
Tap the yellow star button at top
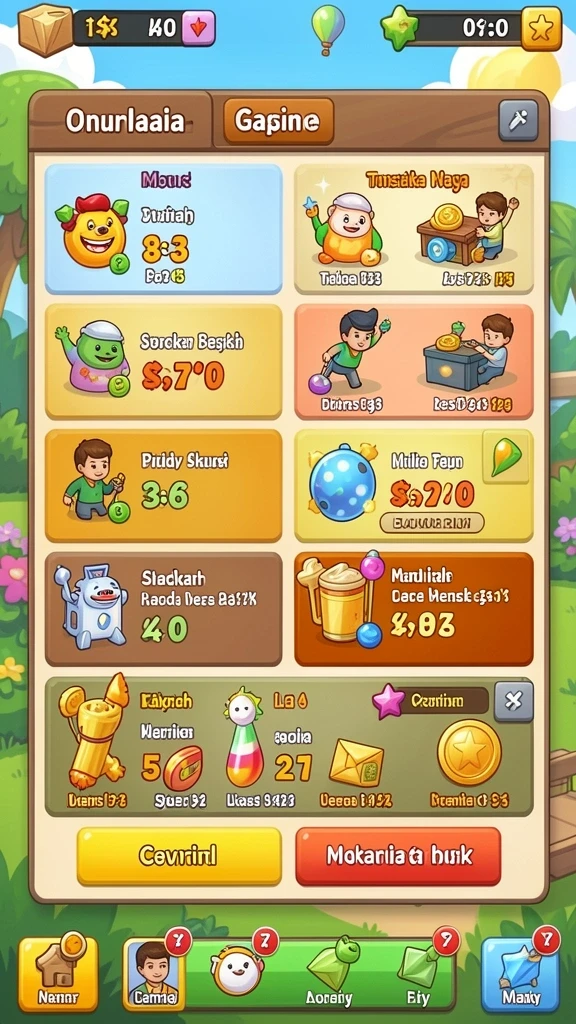click(x=541, y=28)
